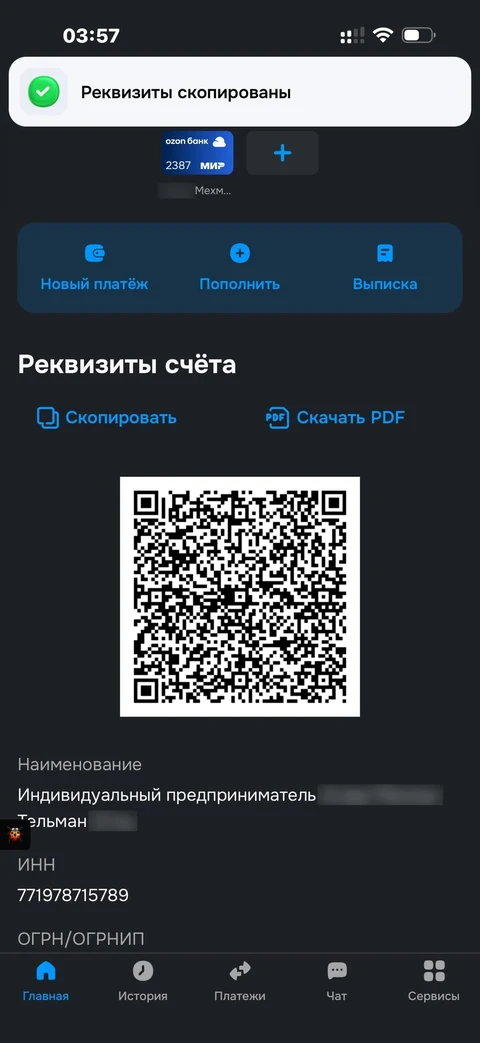This screenshot has height=1043, width=480.
Task: Copy account details with Скопировать
Action: pos(106,418)
